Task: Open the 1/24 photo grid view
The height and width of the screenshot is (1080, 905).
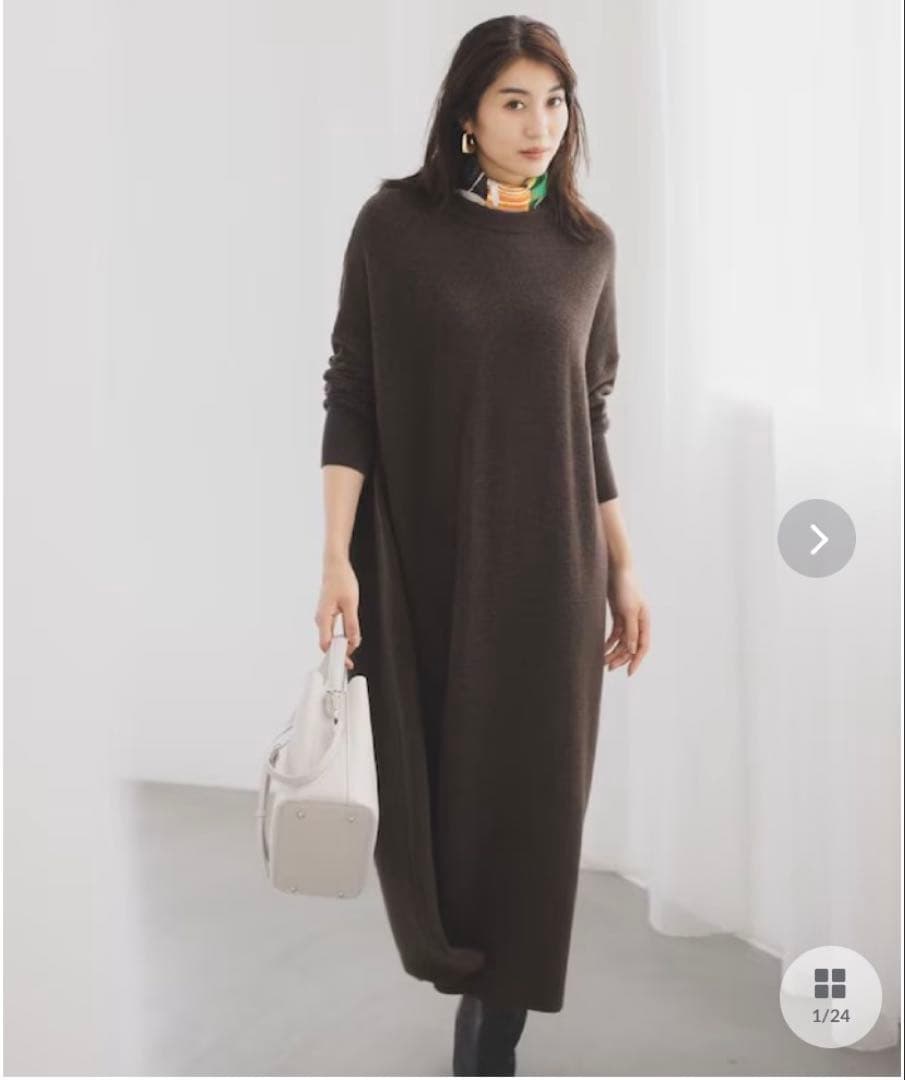Action: (x=830, y=996)
